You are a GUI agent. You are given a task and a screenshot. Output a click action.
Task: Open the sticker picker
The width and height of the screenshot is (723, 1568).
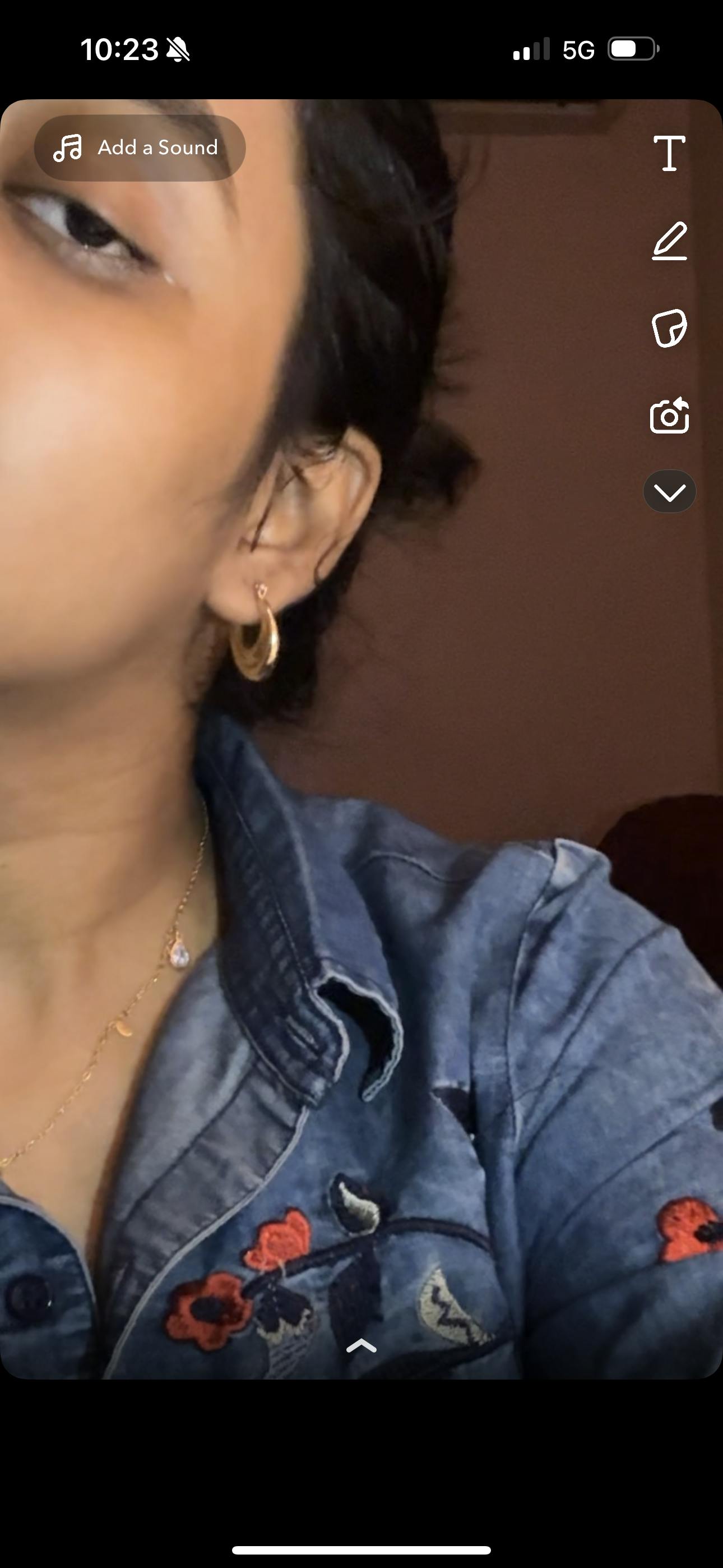pos(669,328)
